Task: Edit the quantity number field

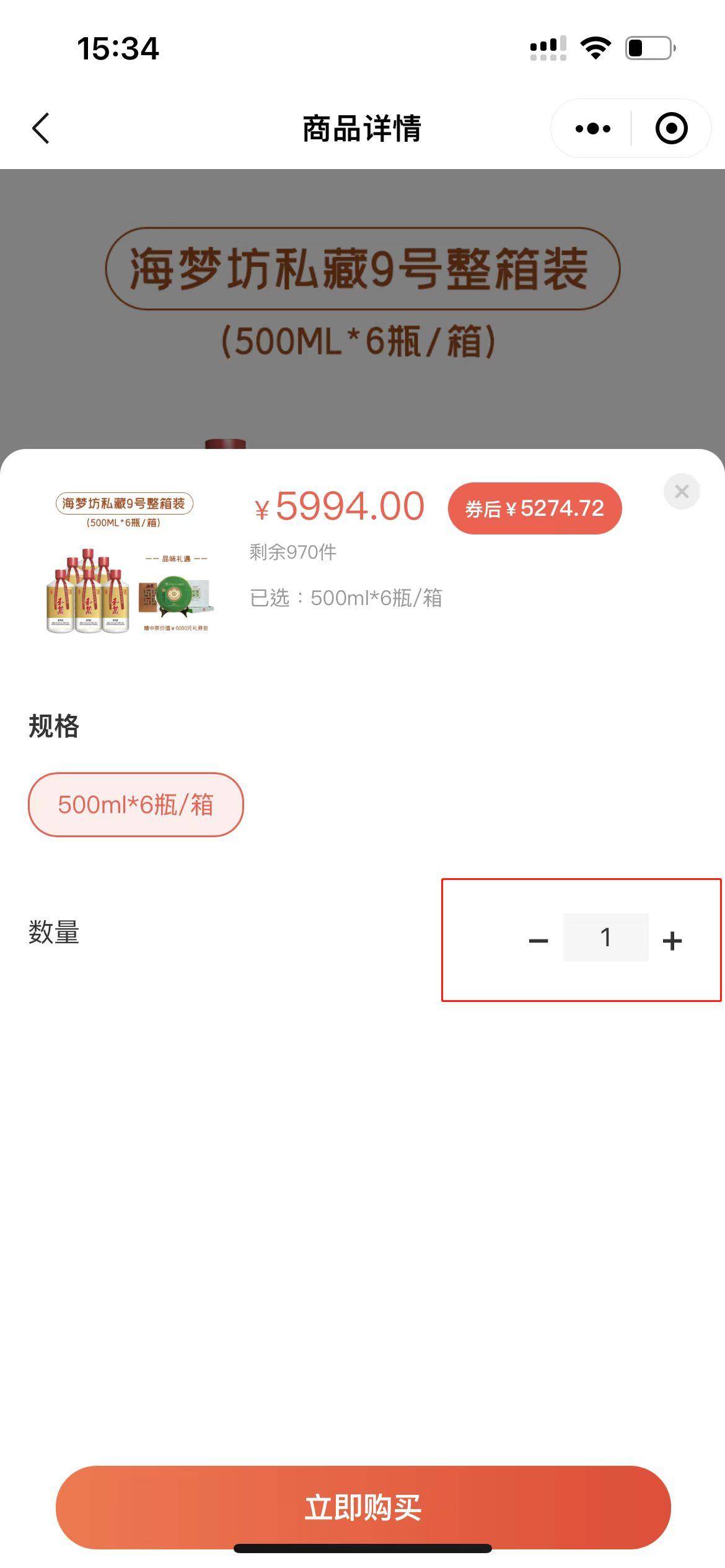Action: pos(605,938)
